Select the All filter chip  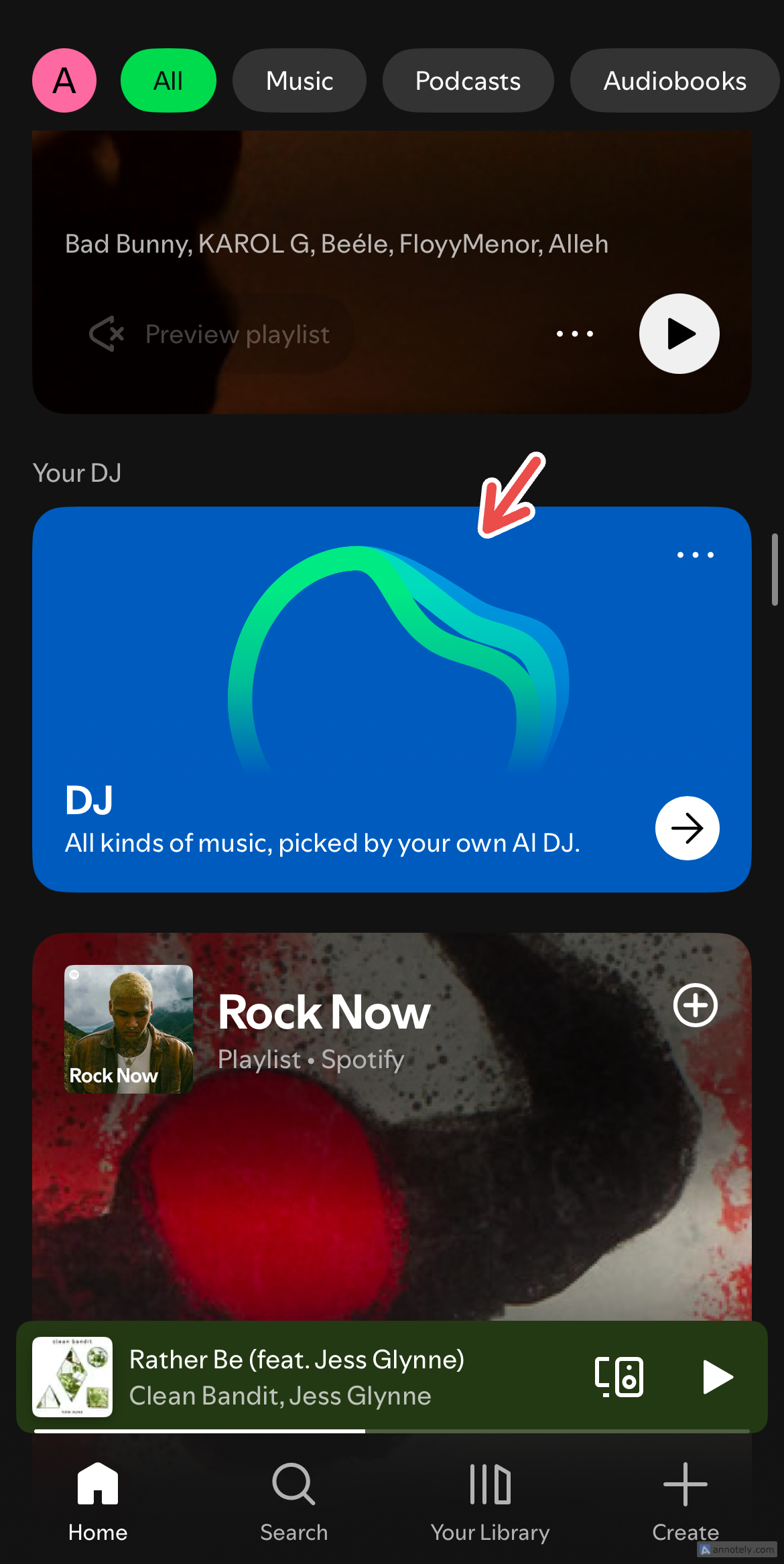(168, 80)
